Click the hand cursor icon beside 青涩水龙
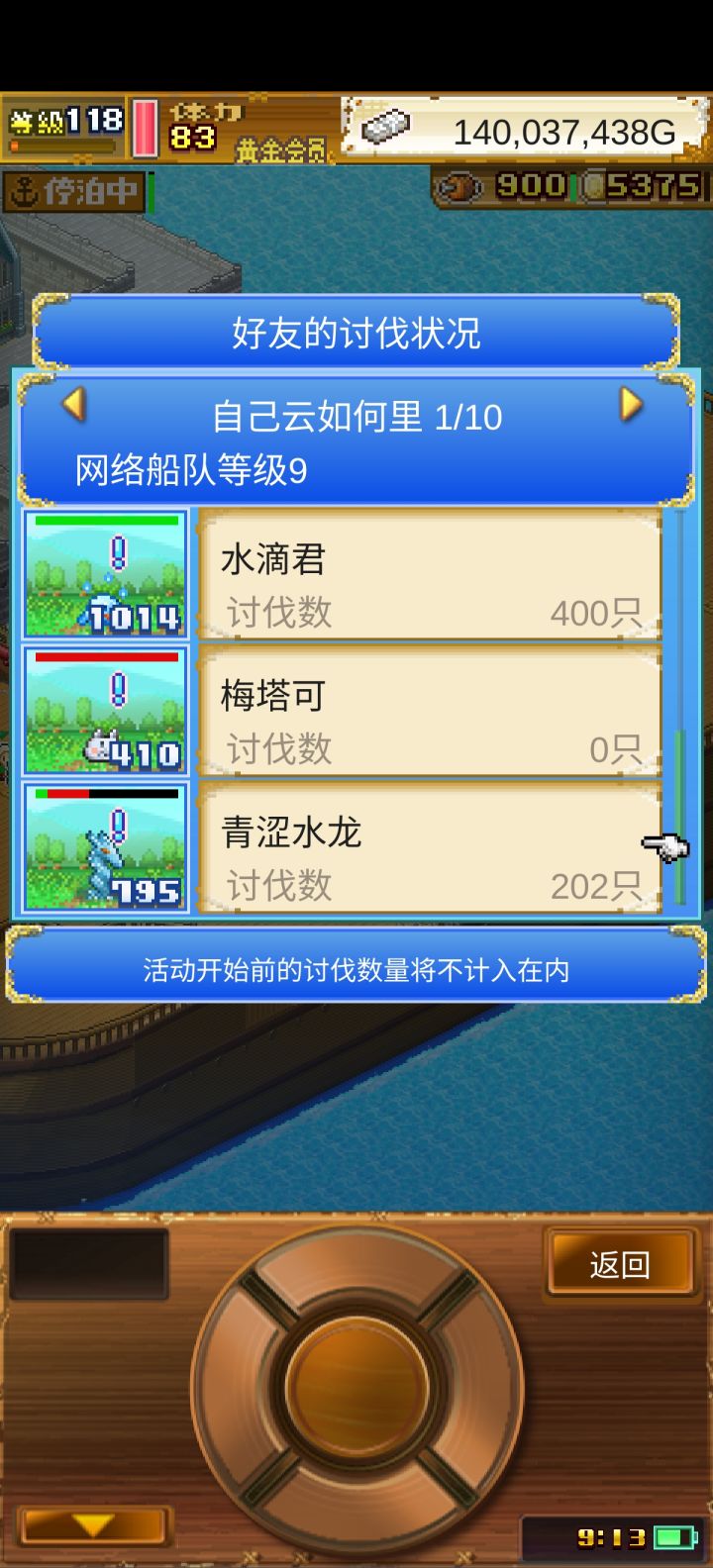The height and width of the screenshot is (1568, 713). (665, 844)
